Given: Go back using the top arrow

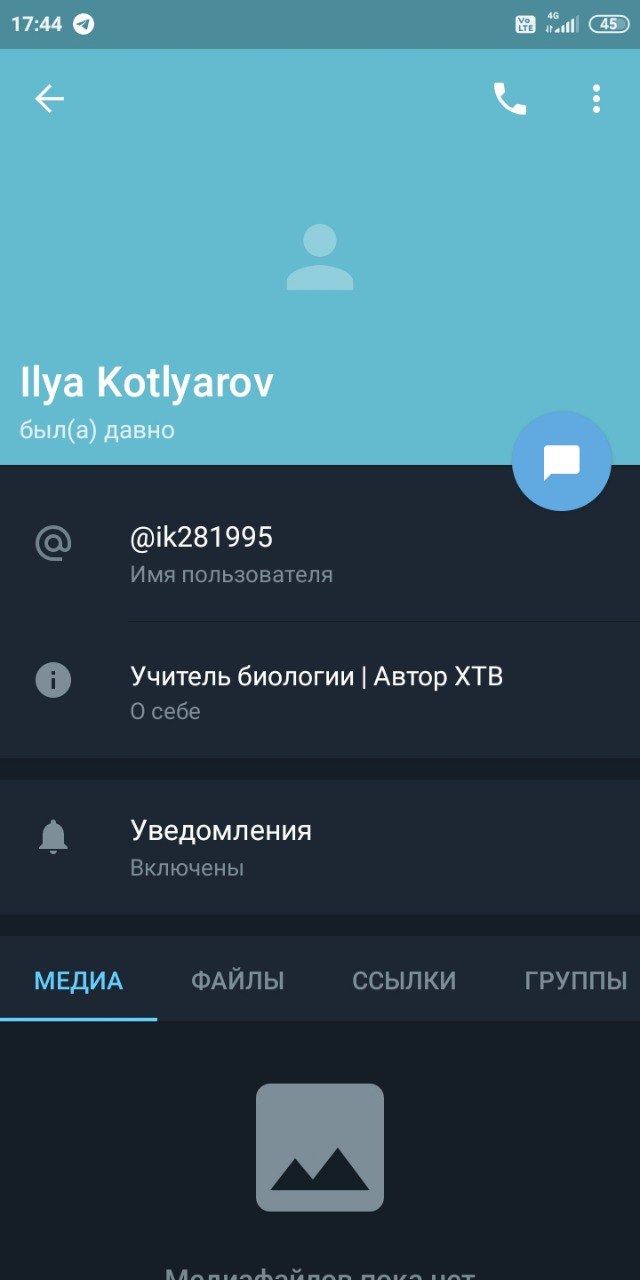Looking at the screenshot, I should [x=49, y=98].
